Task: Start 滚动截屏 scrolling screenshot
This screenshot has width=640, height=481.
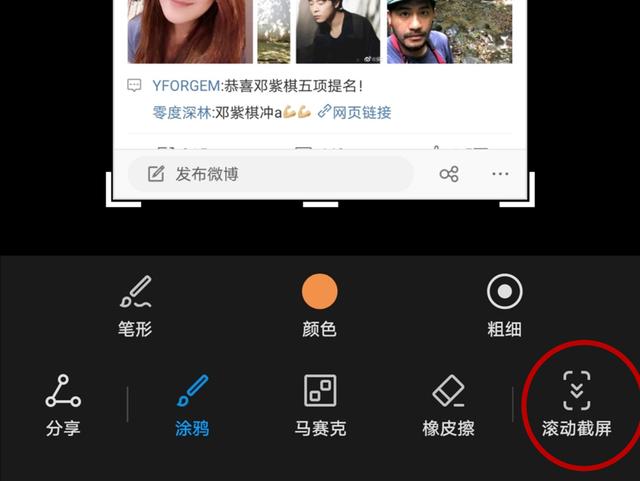Action: [x=576, y=404]
